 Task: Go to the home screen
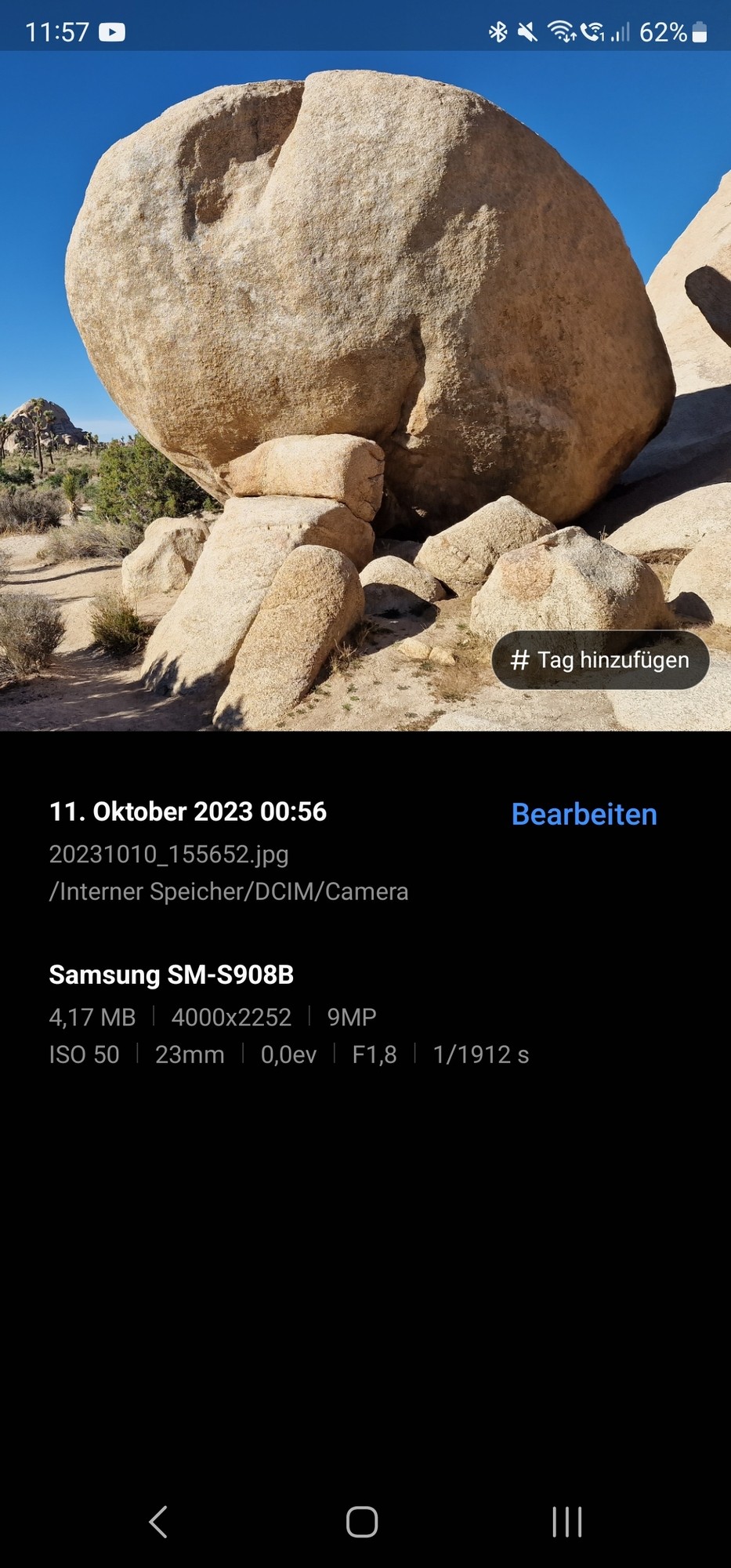[362, 1522]
